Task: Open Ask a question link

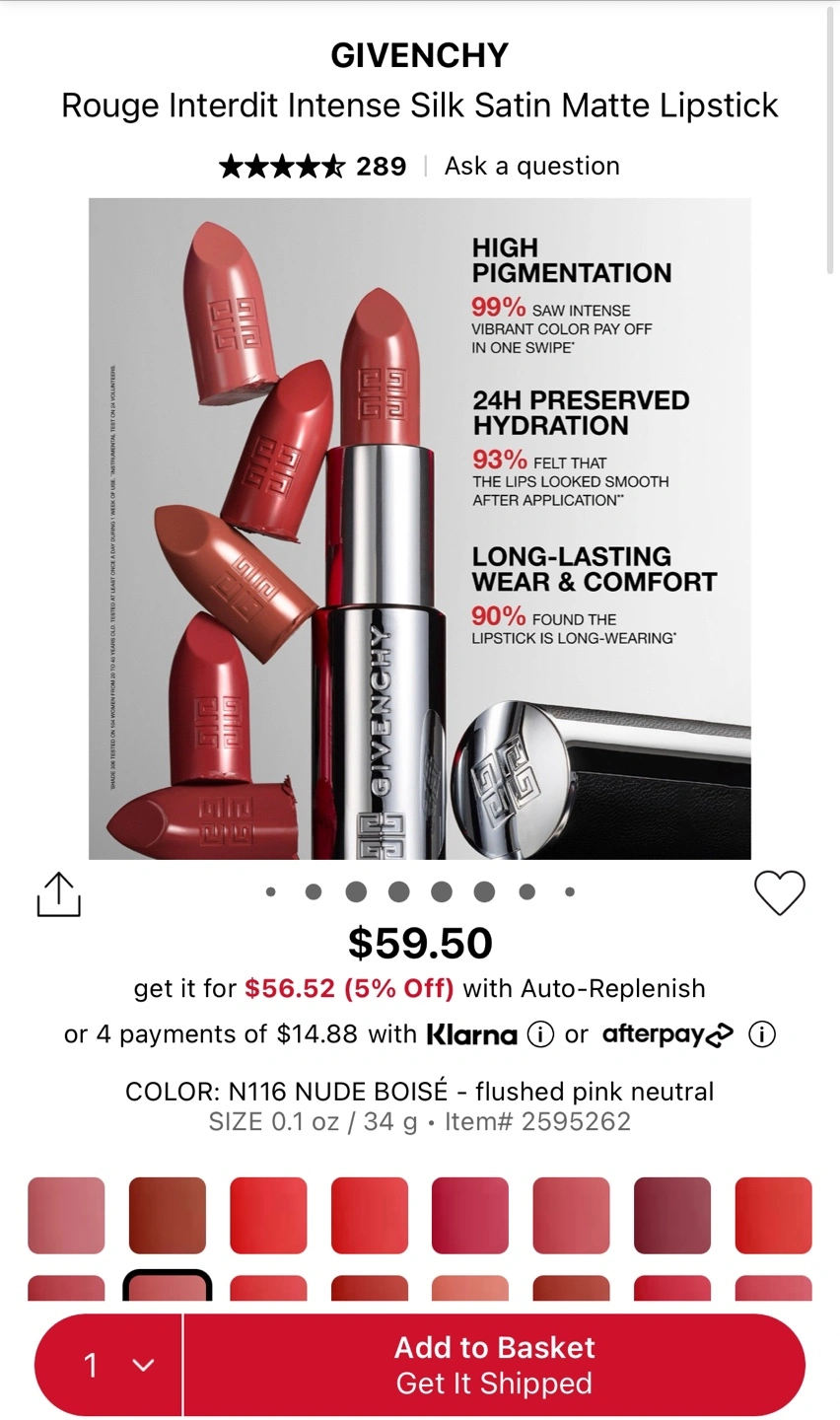Action: [x=532, y=166]
